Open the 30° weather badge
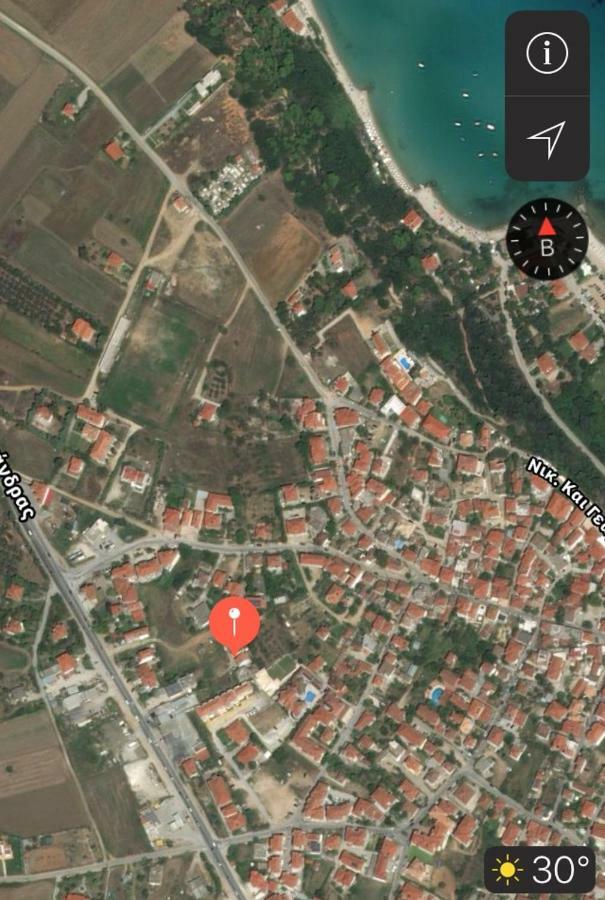The width and height of the screenshot is (605, 900). pos(540,869)
